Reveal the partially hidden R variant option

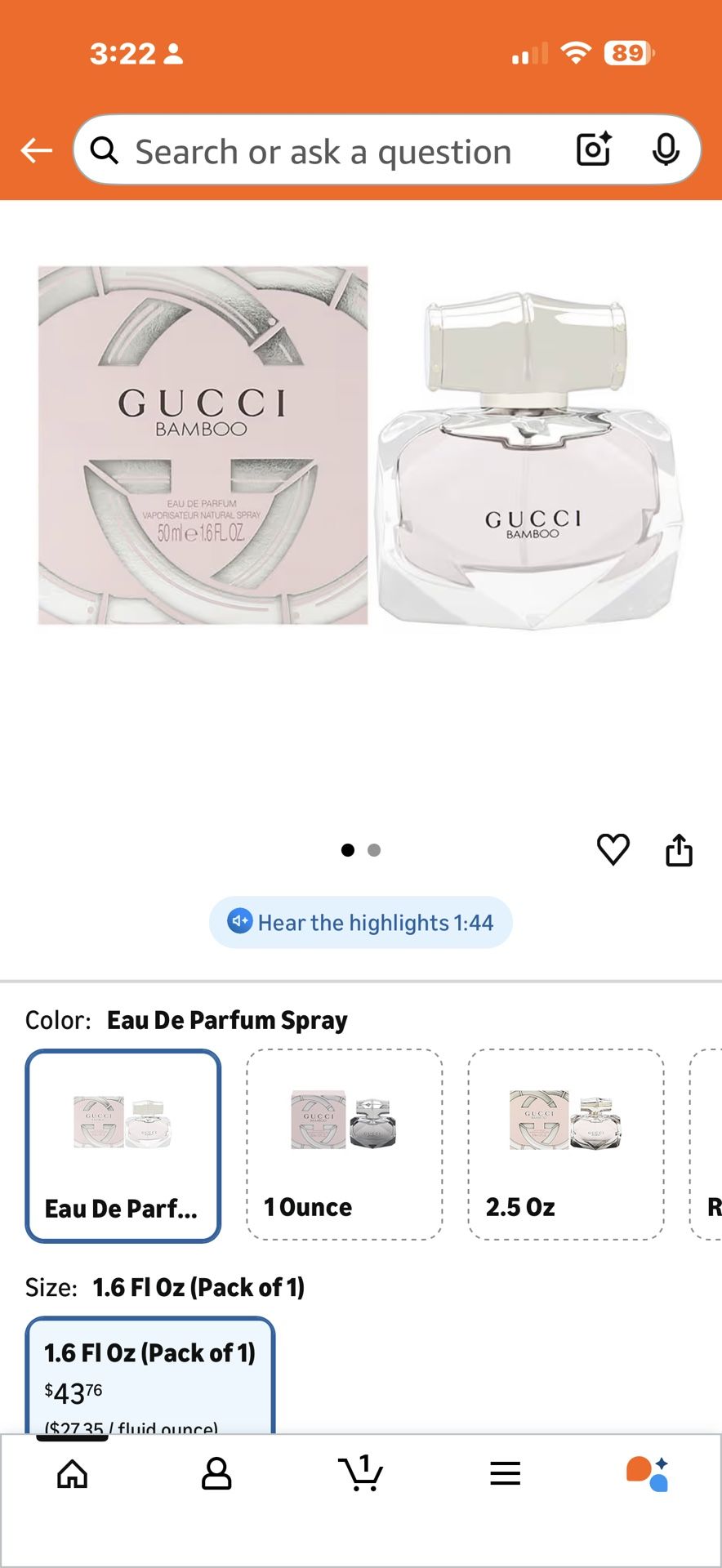tap(707, 1143)
